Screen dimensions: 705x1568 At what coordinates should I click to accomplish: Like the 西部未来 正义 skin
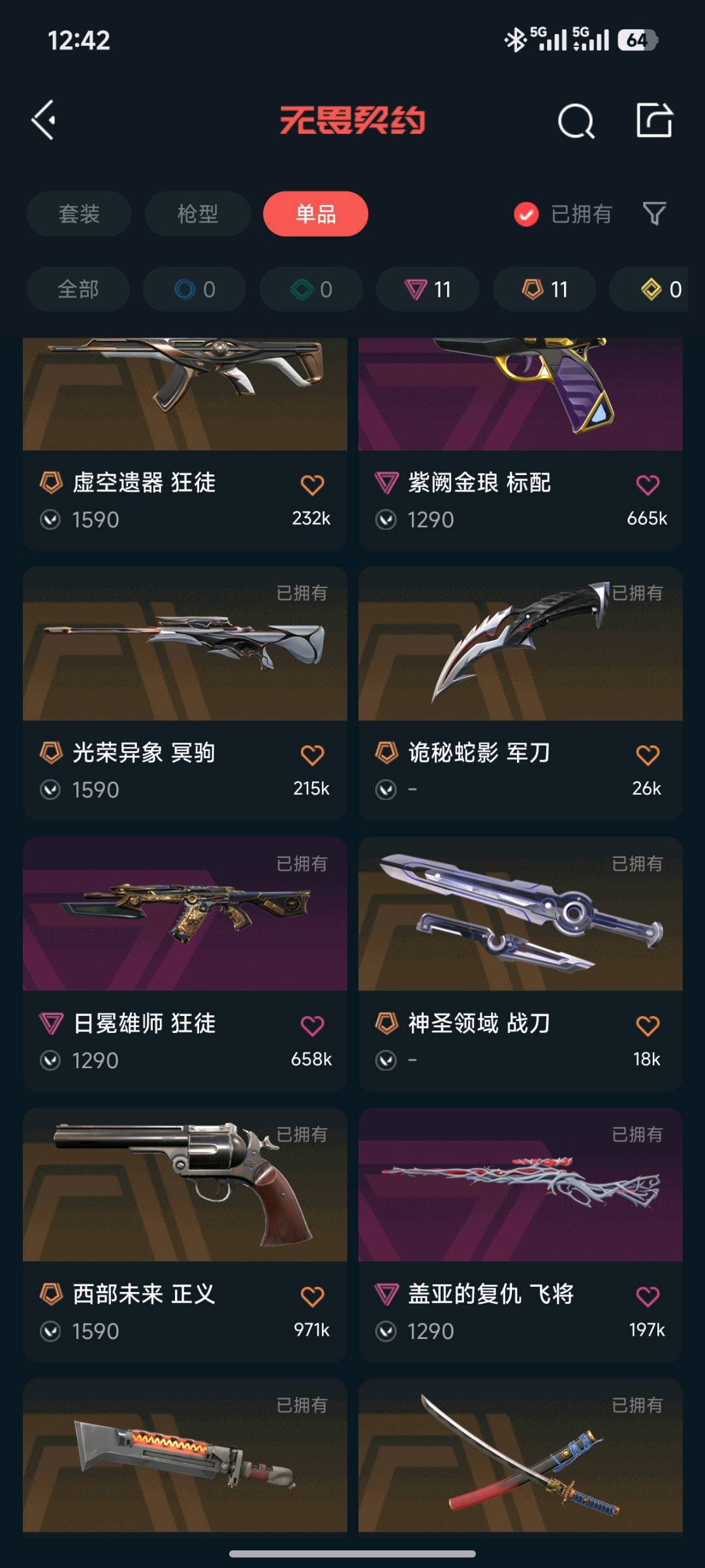click(x=312, y=1296)
